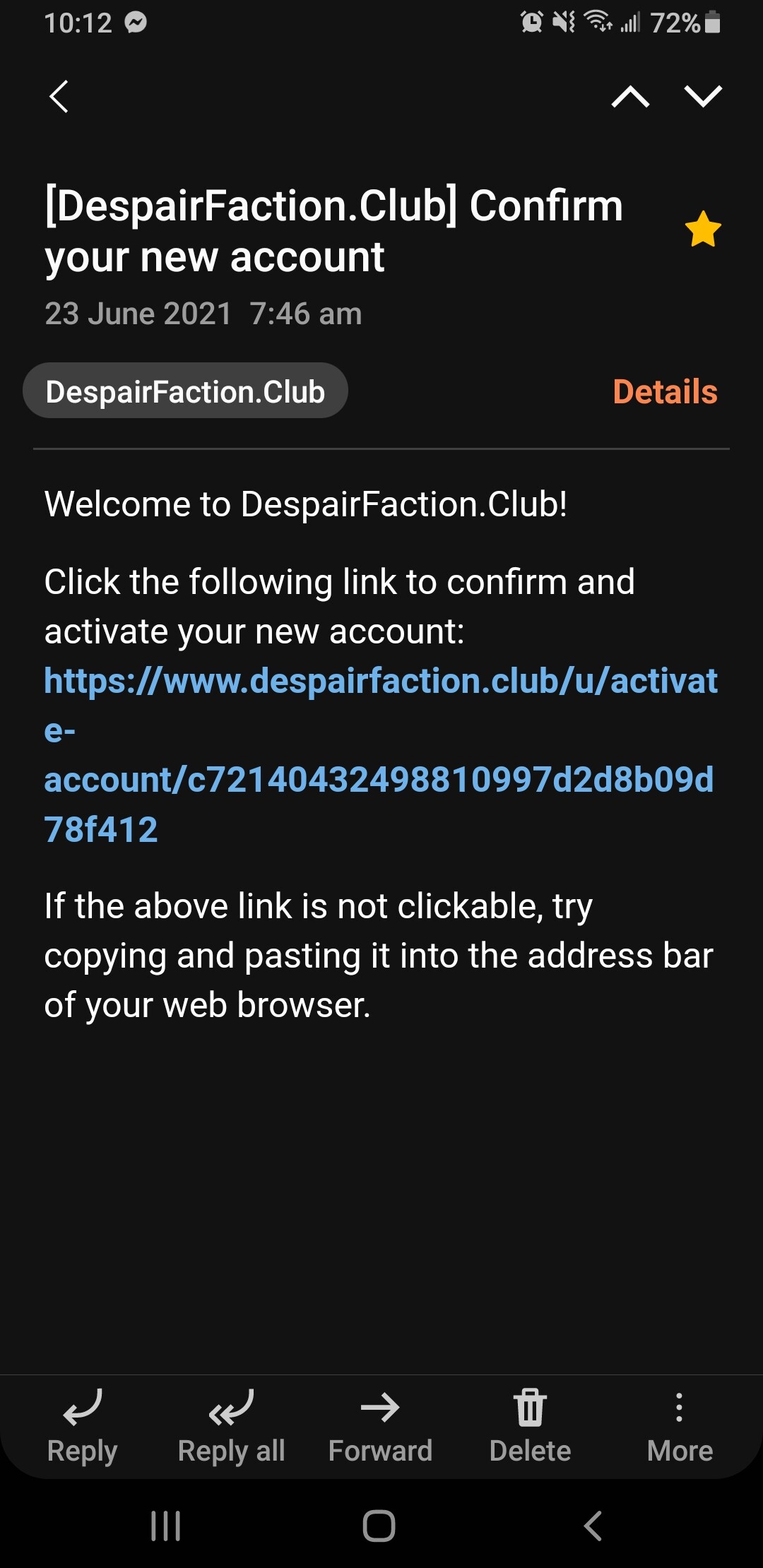Choose Reply all
The width and height of the screenshot is (763, 1568).
point(231,1426)
